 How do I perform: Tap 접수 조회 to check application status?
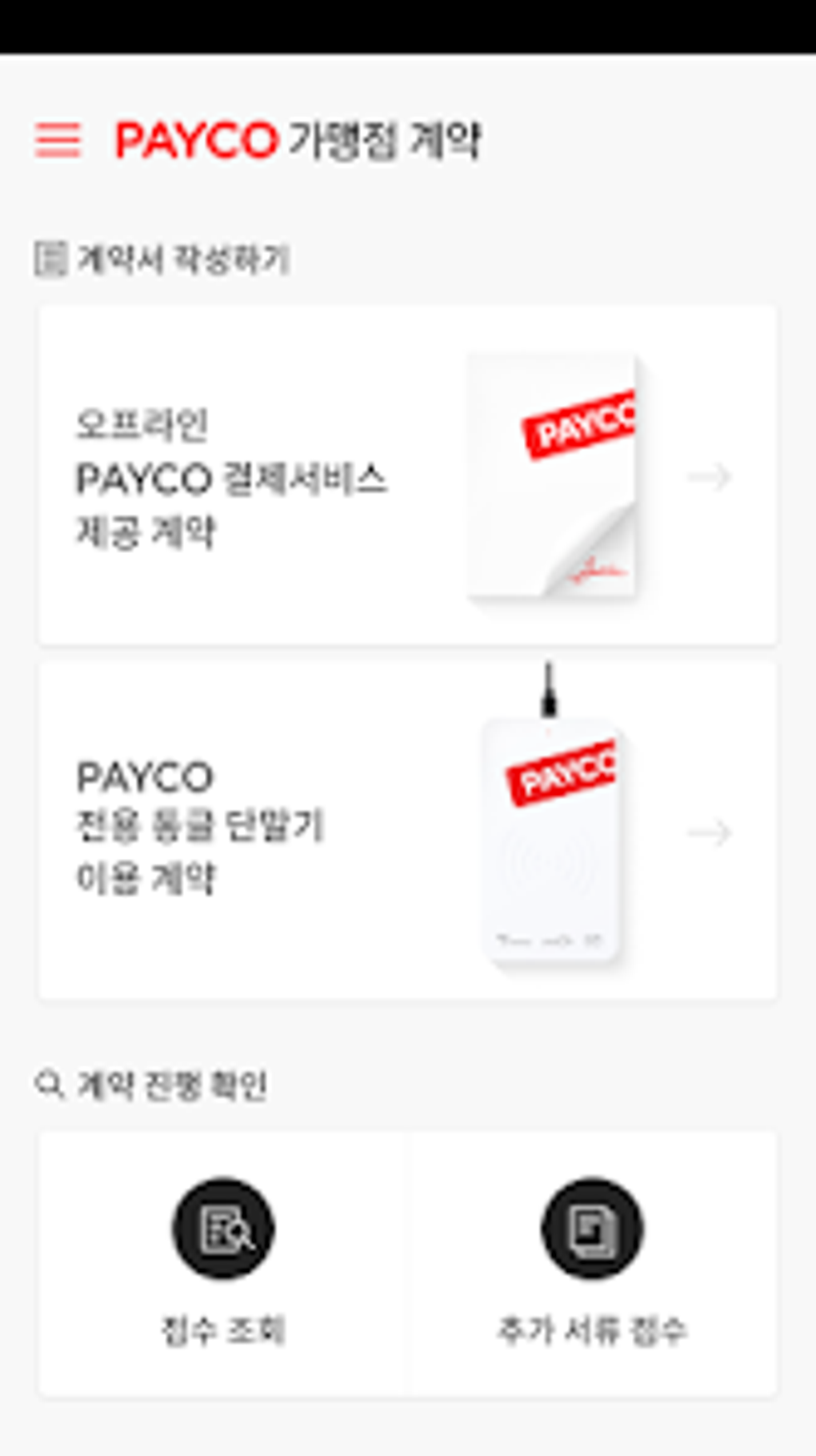click(x=224, y=1264)
